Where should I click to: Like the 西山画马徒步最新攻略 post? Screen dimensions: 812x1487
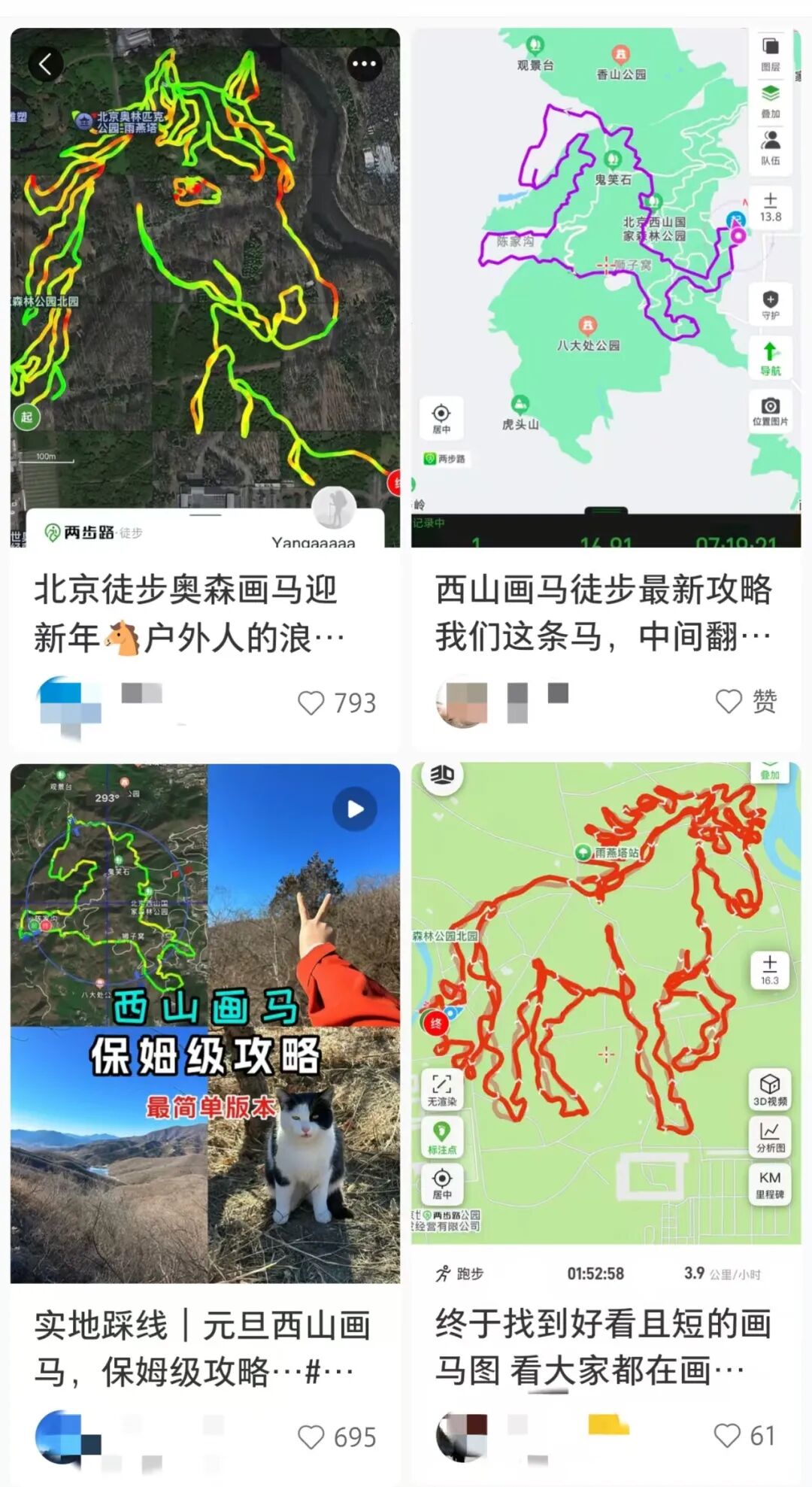coord(728,701)
